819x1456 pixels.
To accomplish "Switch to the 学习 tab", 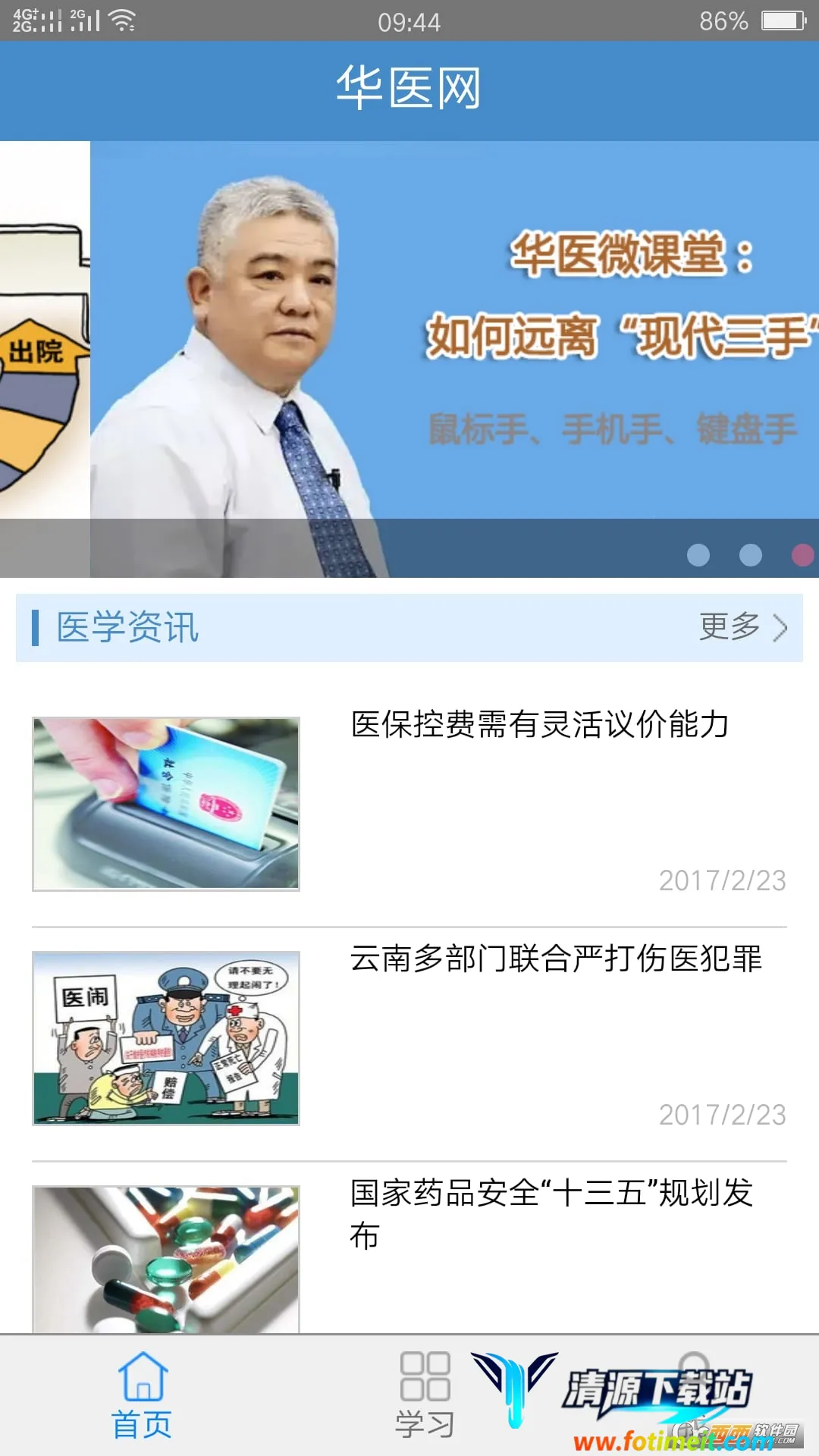I will coord(425,1395).
